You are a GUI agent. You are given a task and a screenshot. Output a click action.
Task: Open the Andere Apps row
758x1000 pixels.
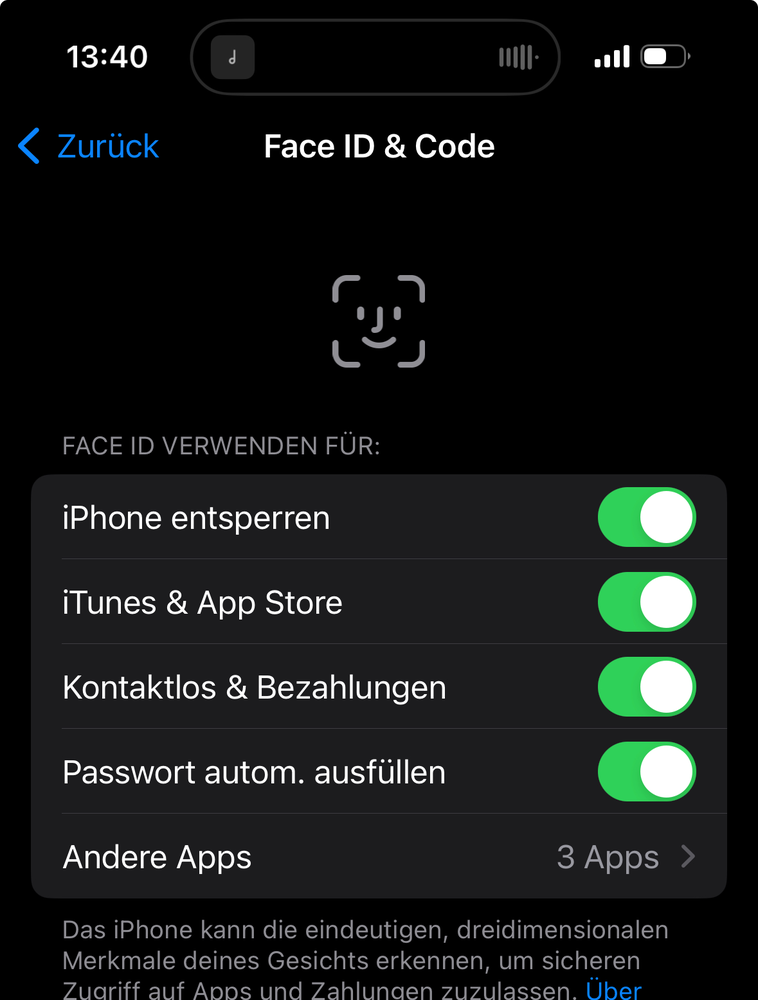pos(378,857)
